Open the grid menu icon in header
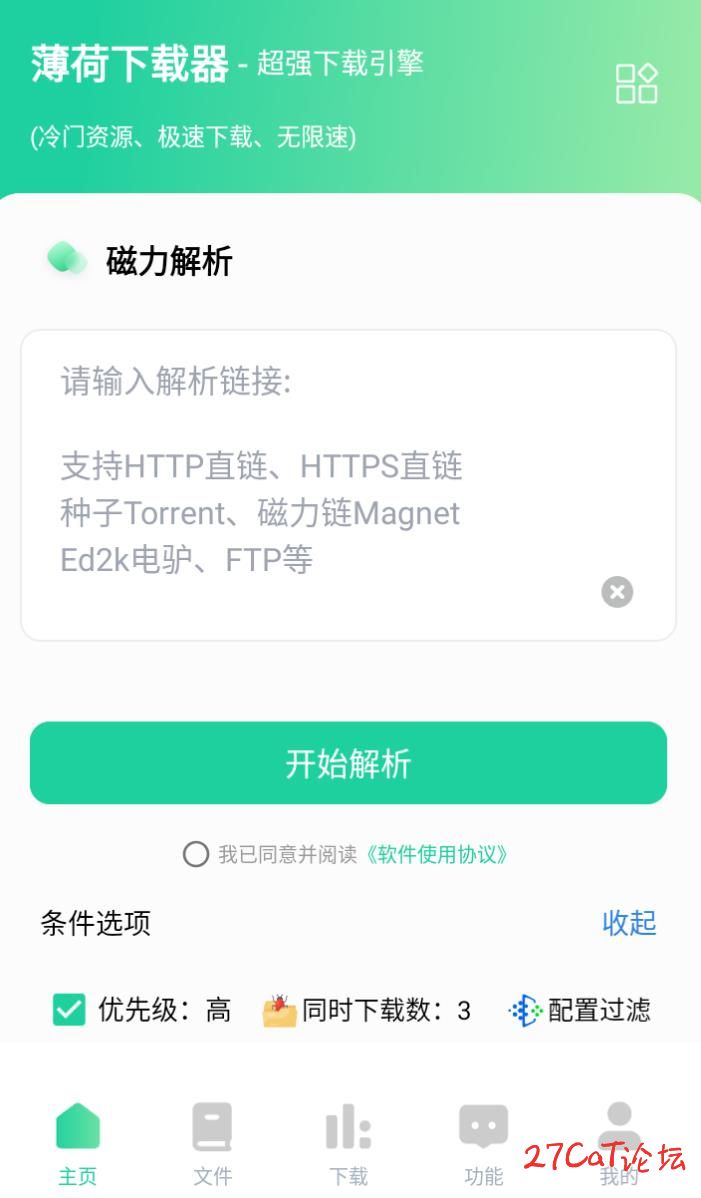701x1198 pixels. 636,84
